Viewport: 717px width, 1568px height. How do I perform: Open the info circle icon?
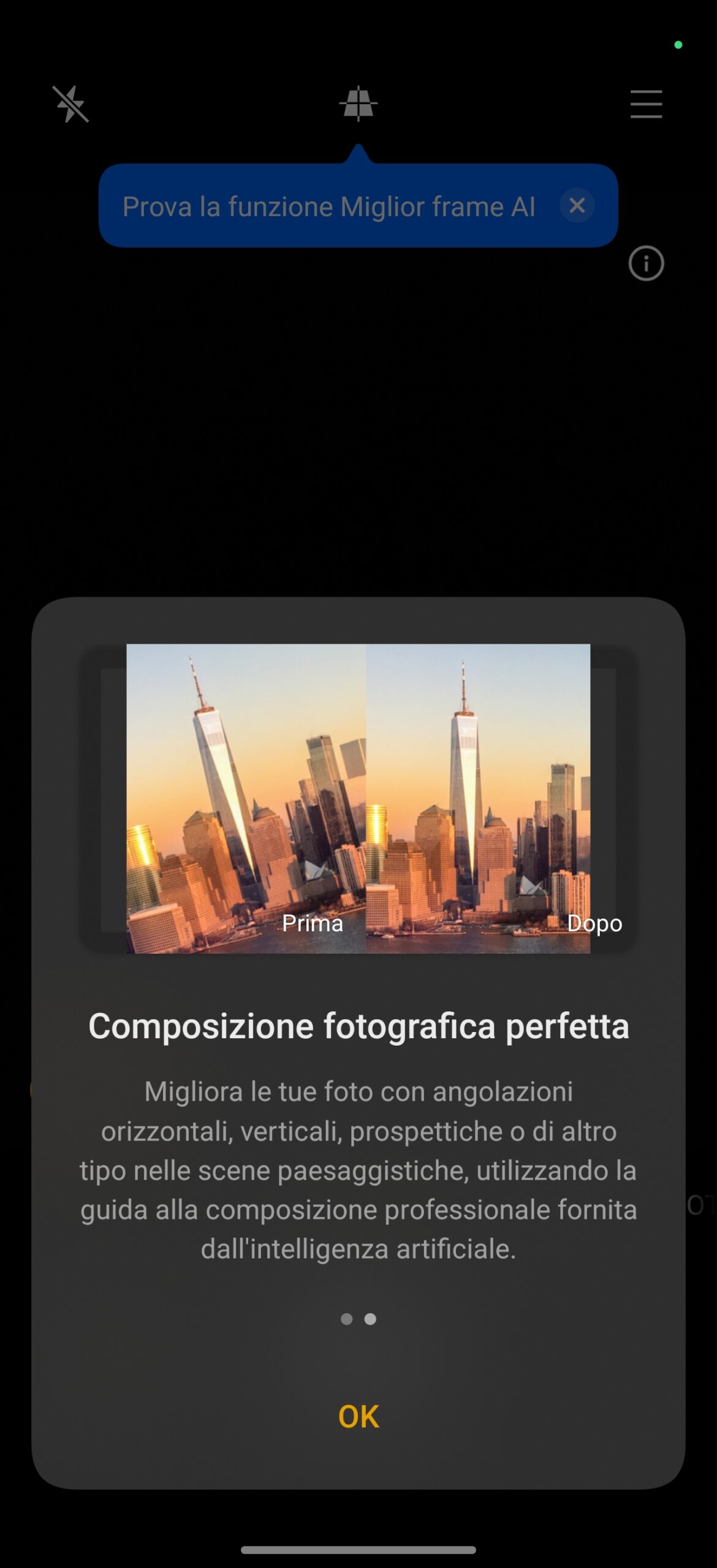(x=646, y=263)
